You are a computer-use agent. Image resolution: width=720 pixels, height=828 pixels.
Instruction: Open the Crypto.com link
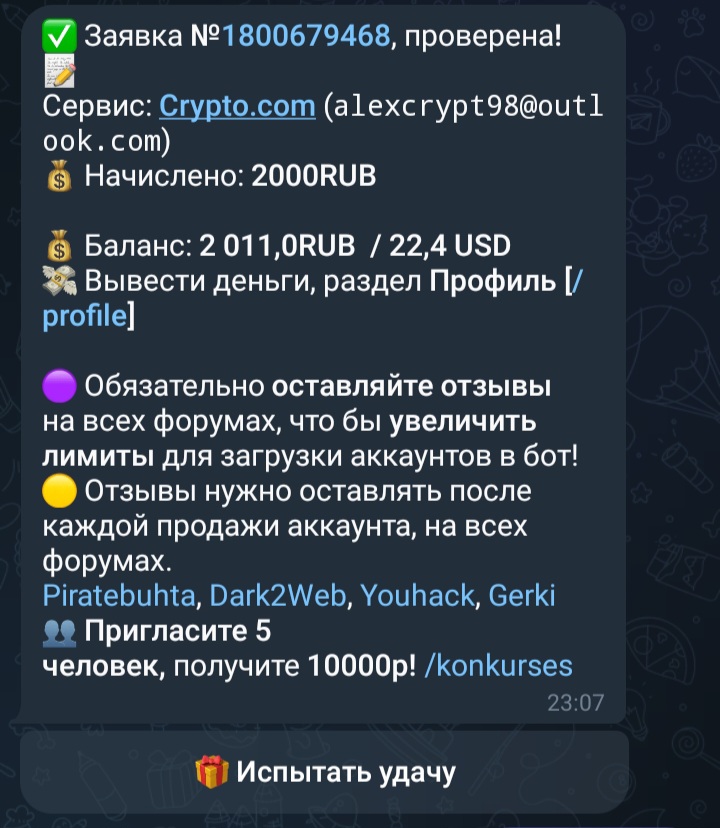click(237, 106)
